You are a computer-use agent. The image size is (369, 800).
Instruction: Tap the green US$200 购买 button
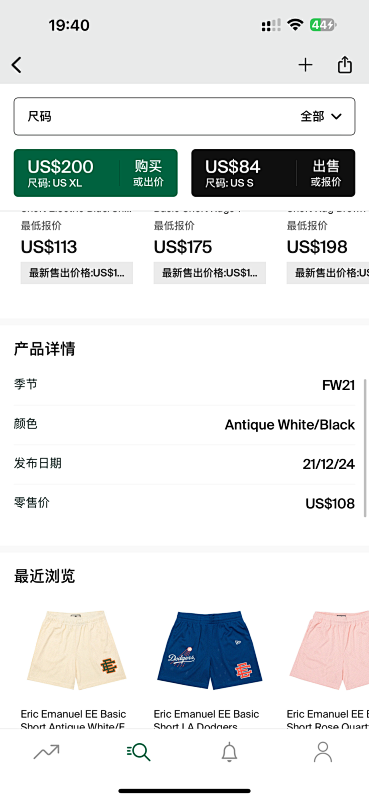click(x=95, y=173)
